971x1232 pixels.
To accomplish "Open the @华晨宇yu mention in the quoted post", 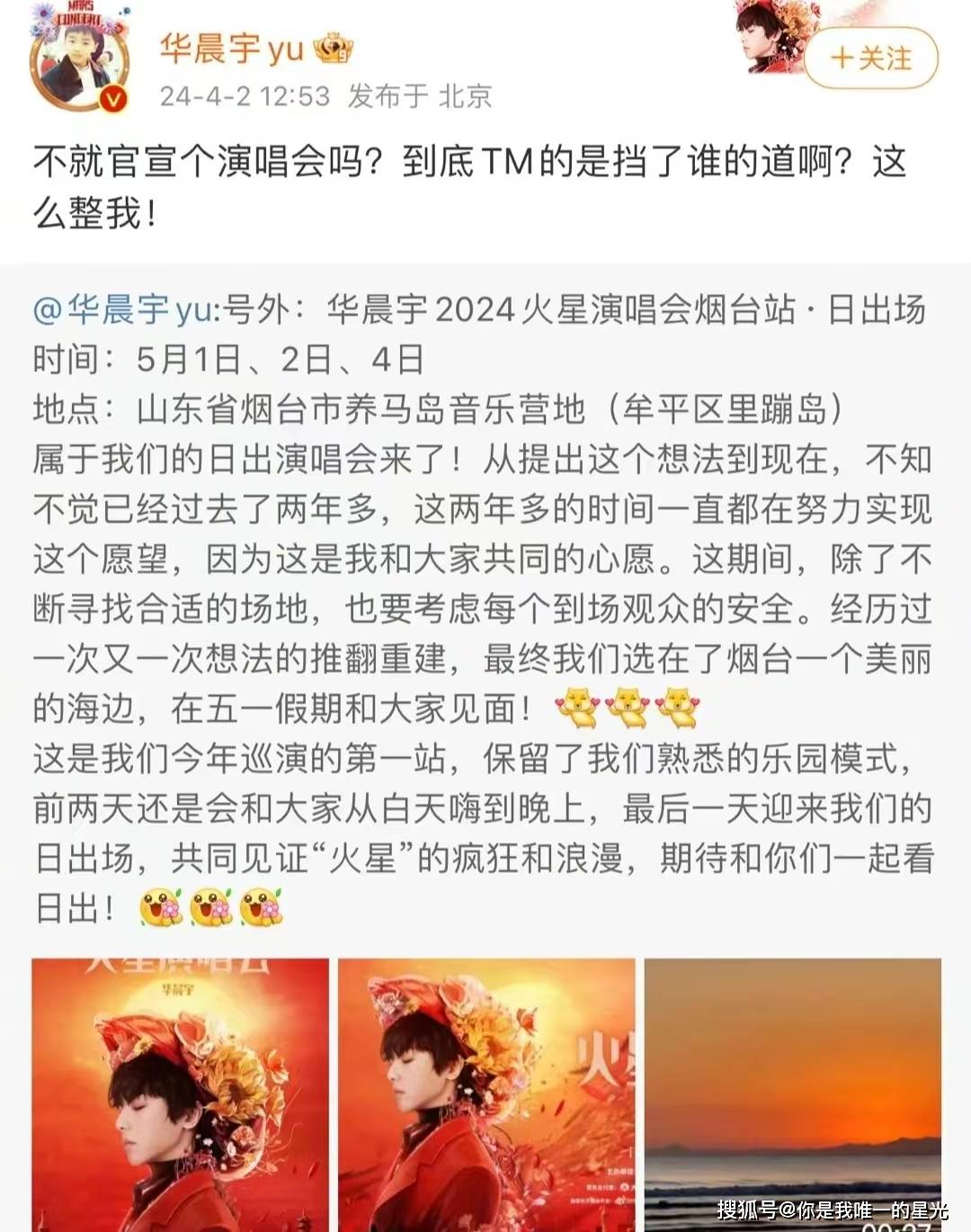I will pyautogui.click(x=118, y=310).
